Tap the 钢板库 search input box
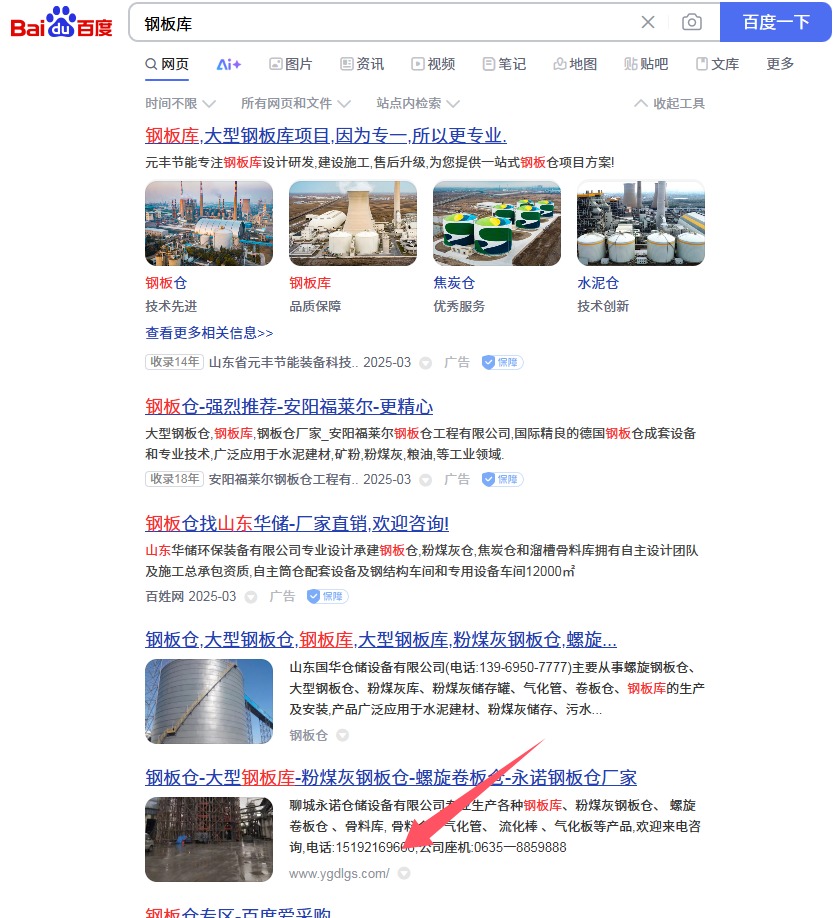Viewport: 836px width, 918px height. 380,22
